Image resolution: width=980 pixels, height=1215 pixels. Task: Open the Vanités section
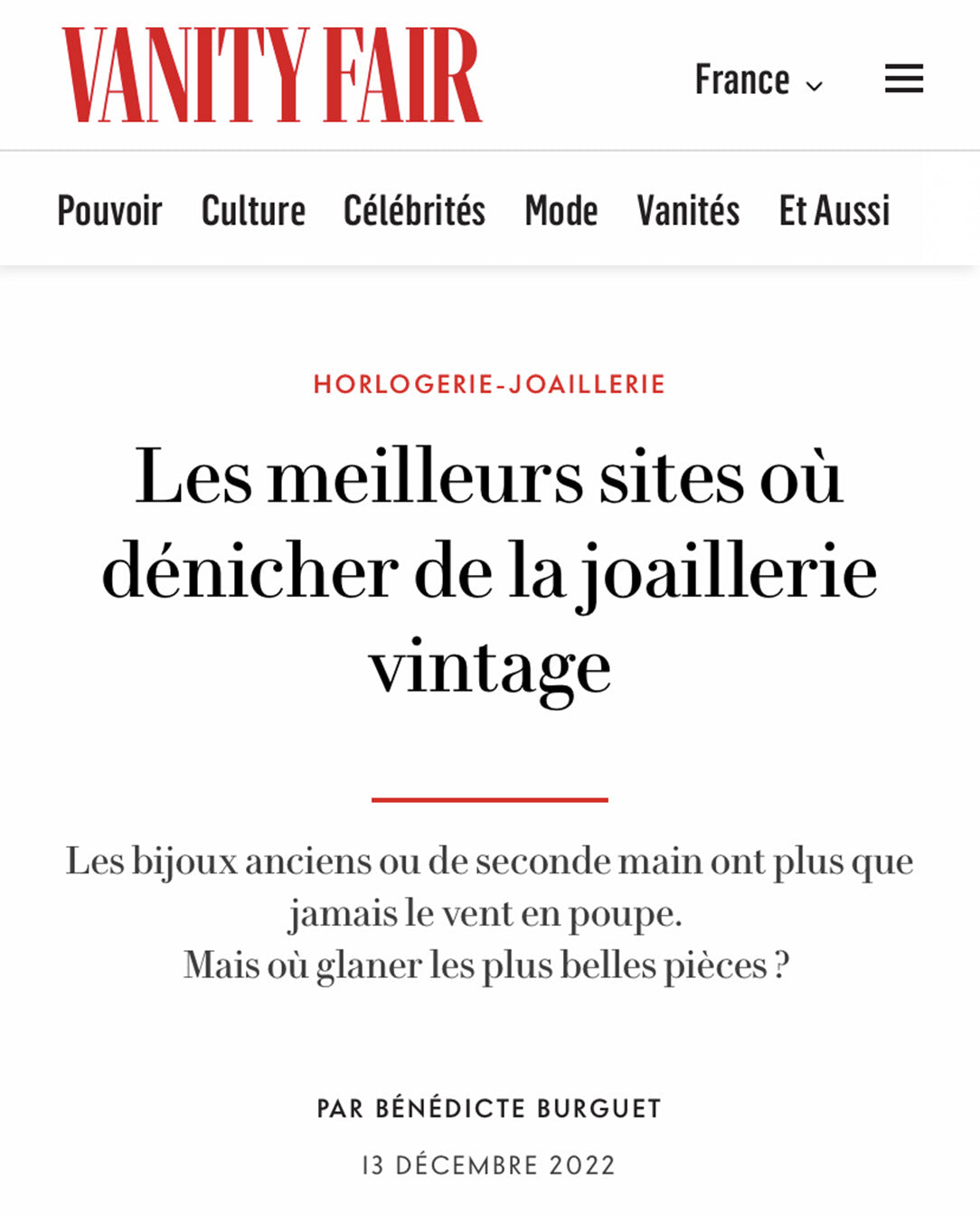pyautogui.click(x=688, y=211)
